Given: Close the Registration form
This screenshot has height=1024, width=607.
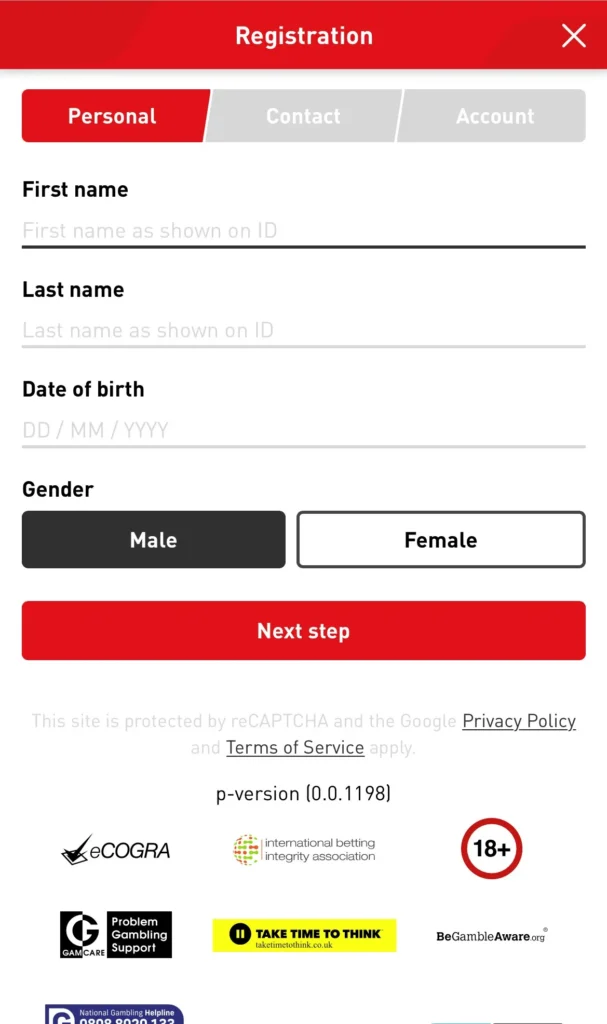Looking at the screenshot, I should [573, 37].
